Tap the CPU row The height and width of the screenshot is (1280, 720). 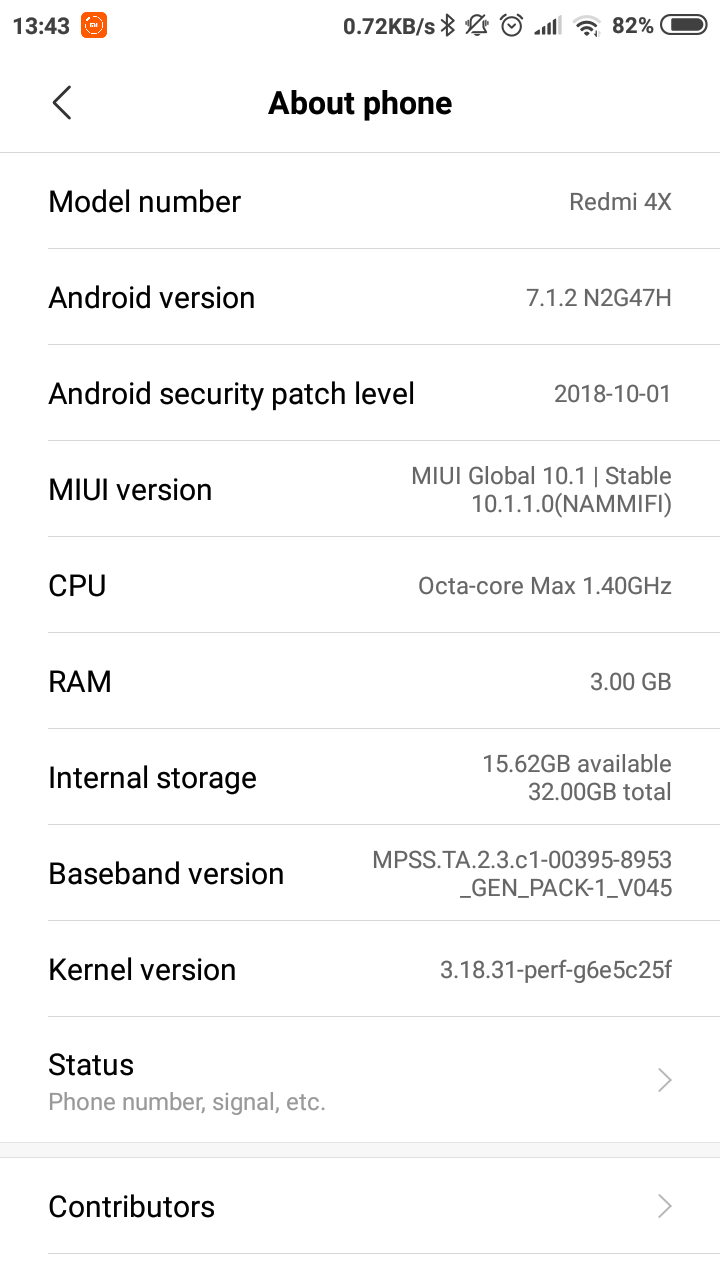click(360, 585)
